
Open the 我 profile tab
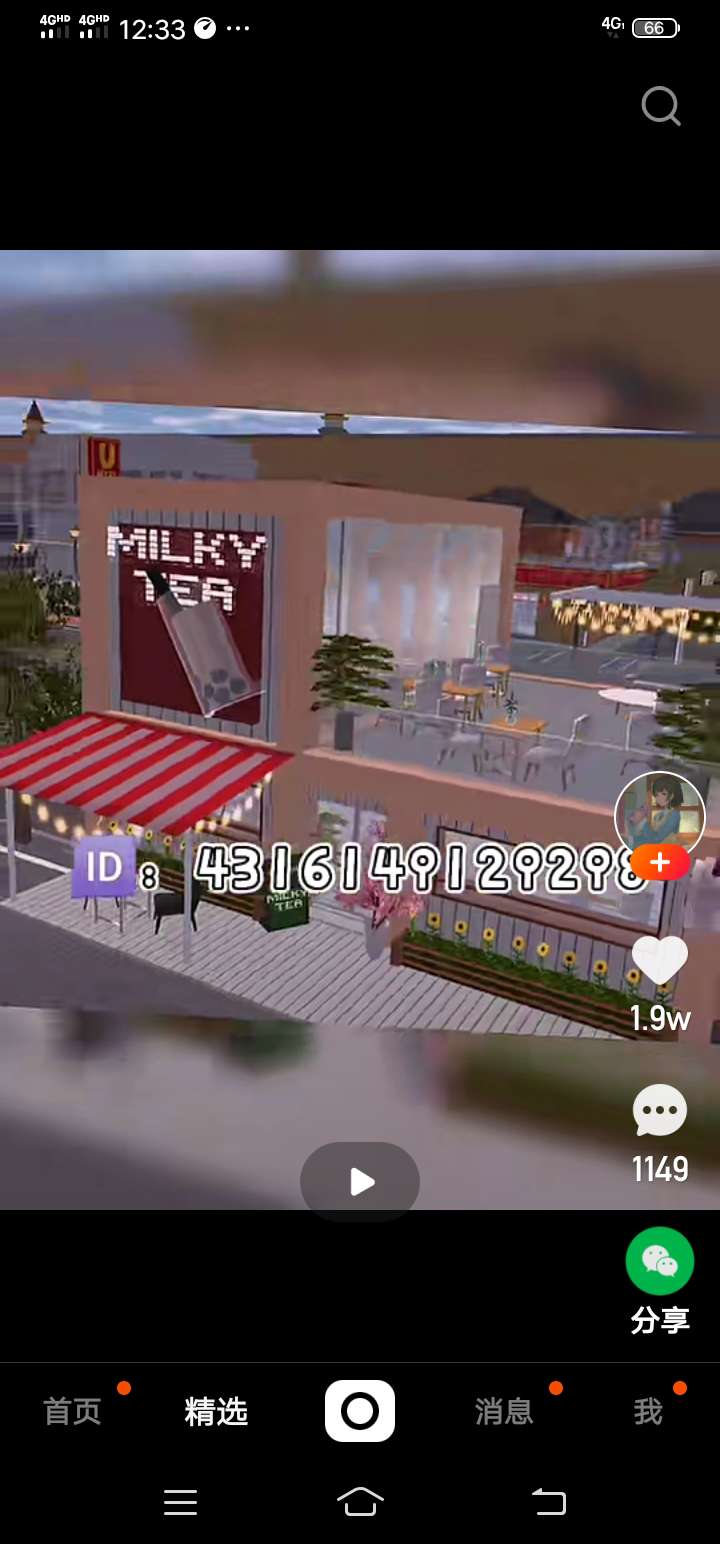point(648,1411)
